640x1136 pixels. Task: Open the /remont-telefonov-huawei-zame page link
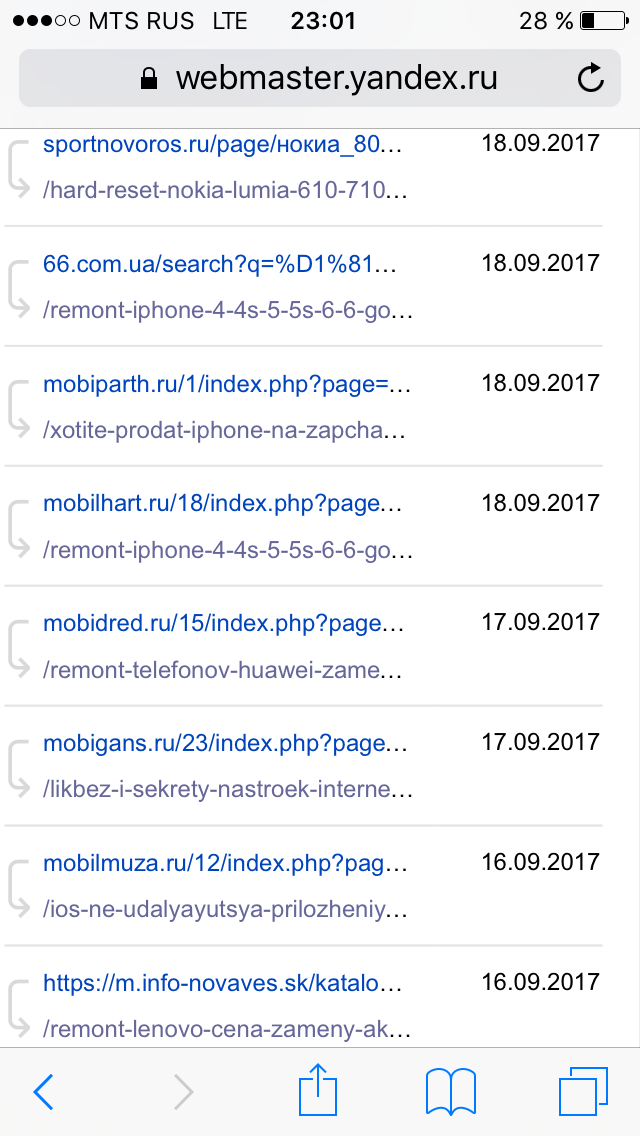tap(225, 670)
